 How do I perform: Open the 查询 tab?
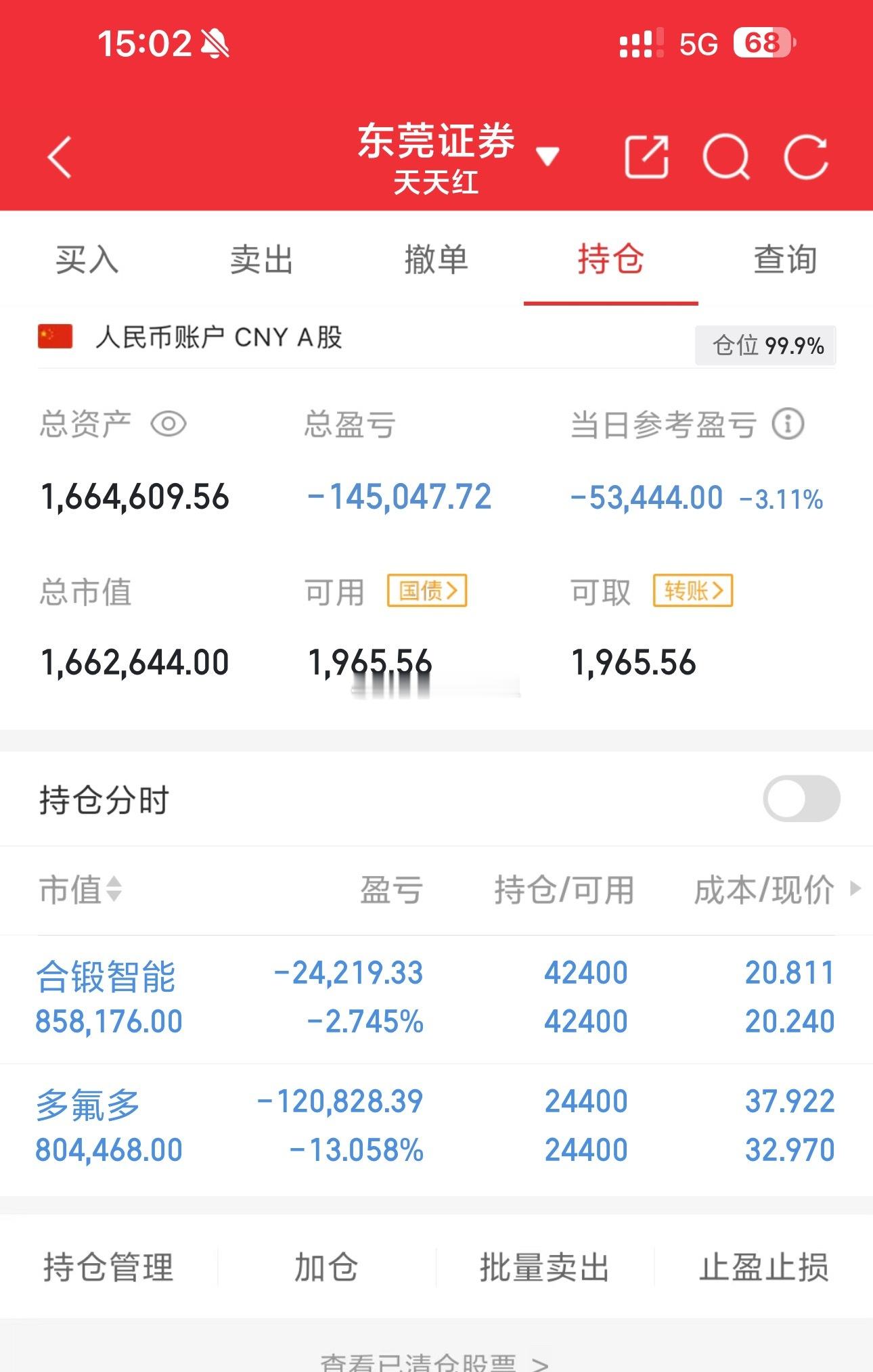click(x=784, y=260)
